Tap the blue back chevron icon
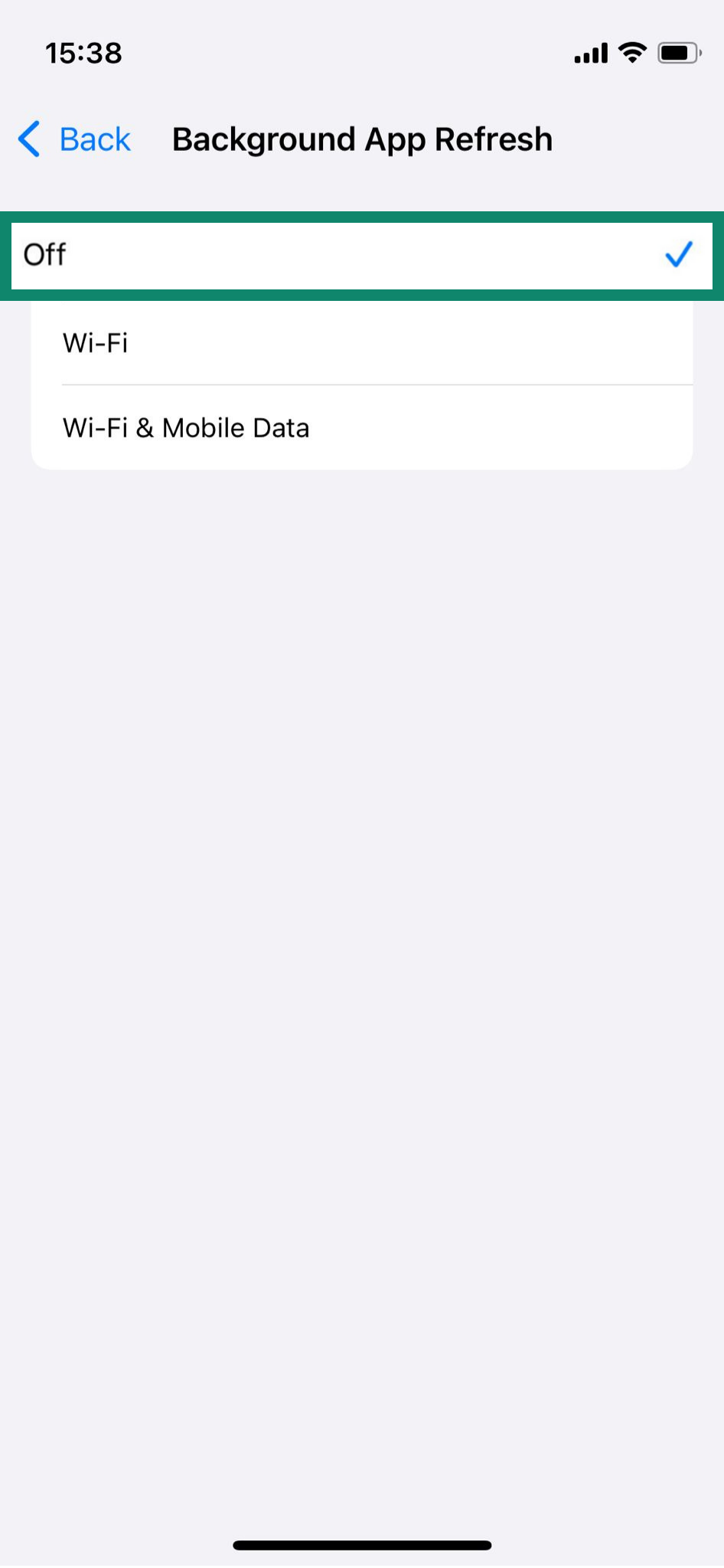724x1568 pixels. [28, 139]
